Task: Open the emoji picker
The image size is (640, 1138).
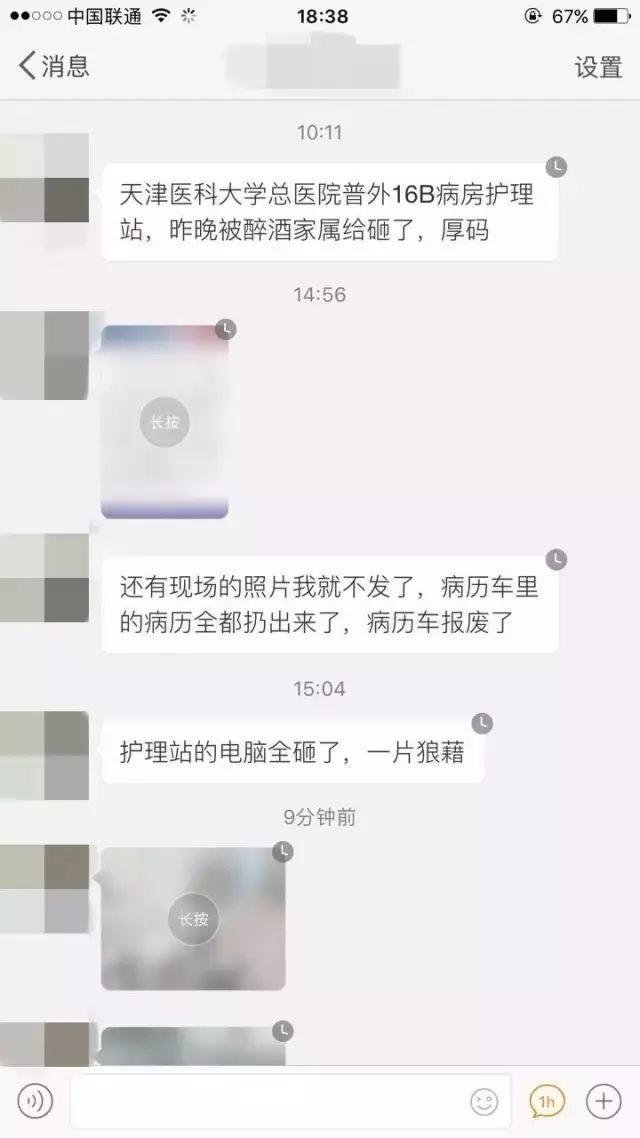Action: tap(484, 1101)
